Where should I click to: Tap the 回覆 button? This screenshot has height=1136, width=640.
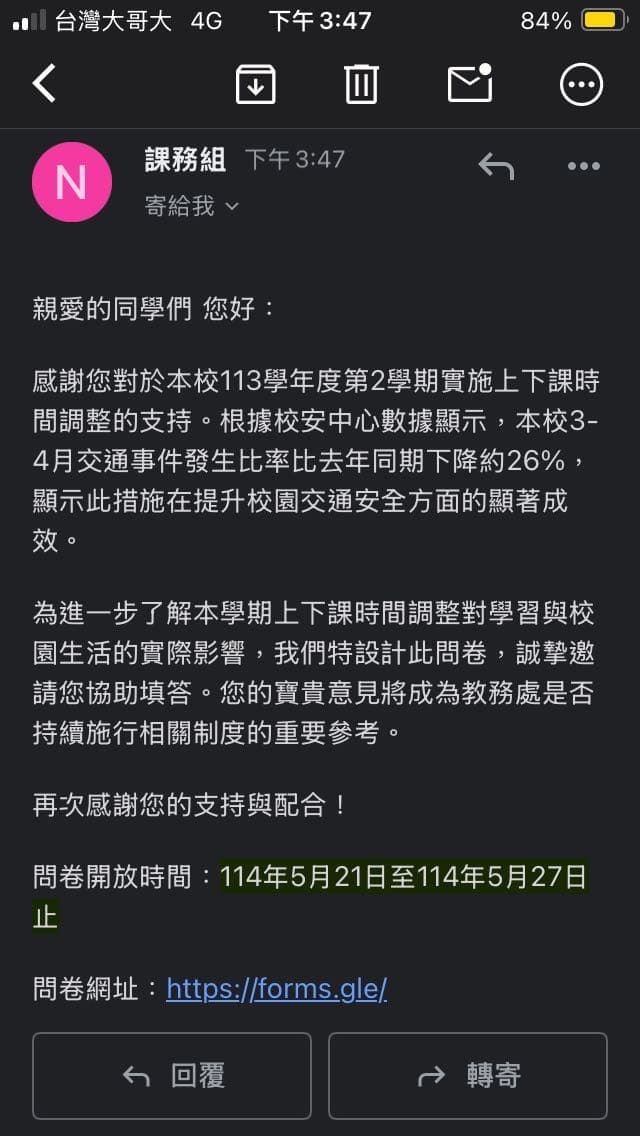point(172,1076)
